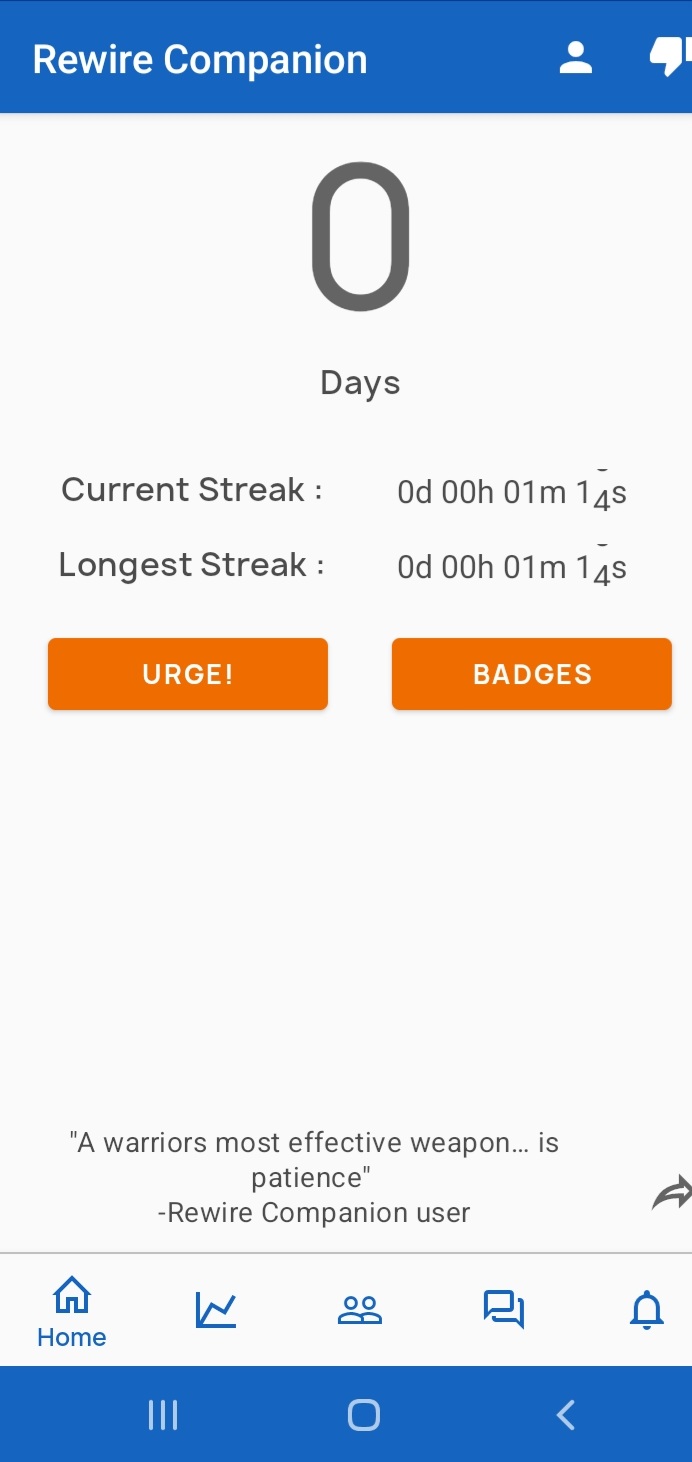The height and width of the screenshot is (1462, 692).
Task: Go back with the system back button
Action: pos(565,1415)
